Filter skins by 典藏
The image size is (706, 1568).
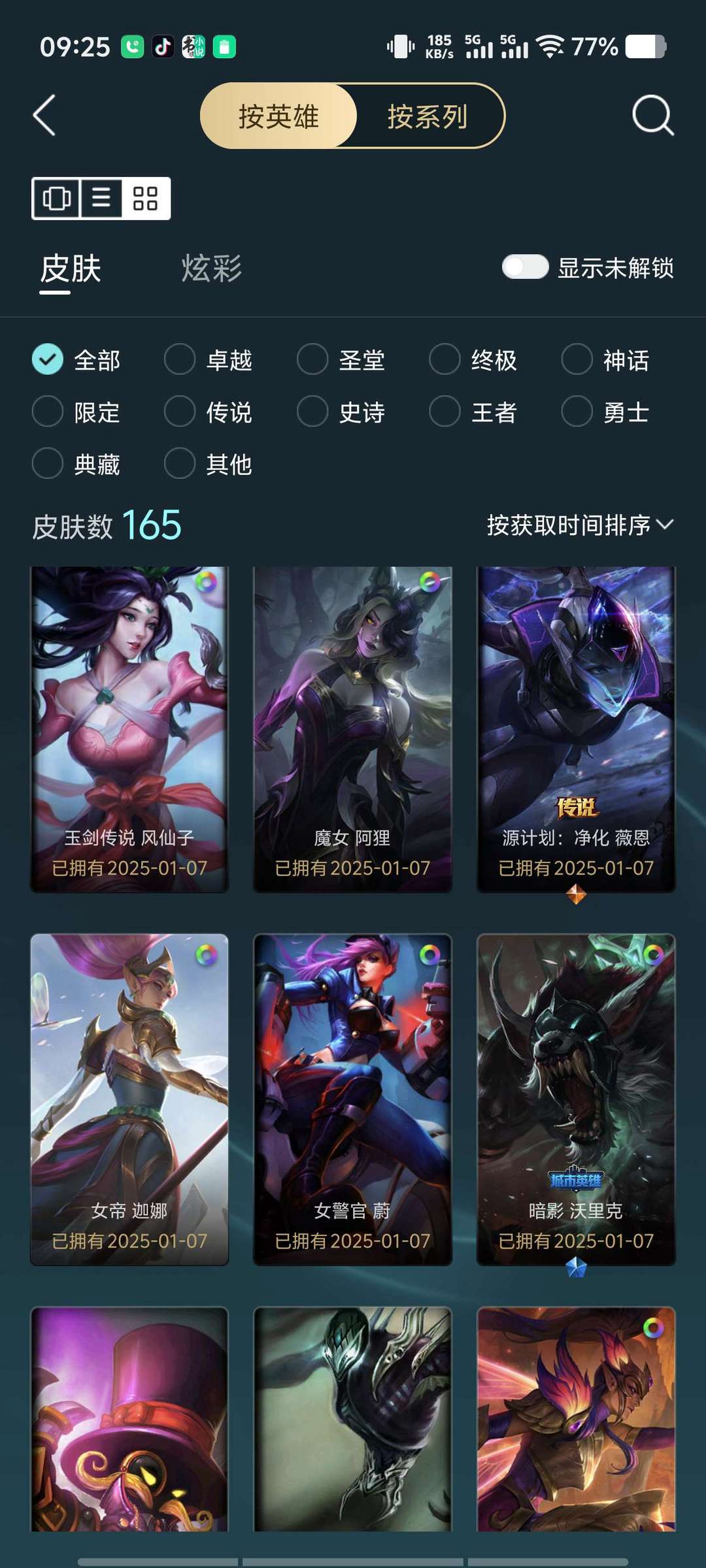76,464
